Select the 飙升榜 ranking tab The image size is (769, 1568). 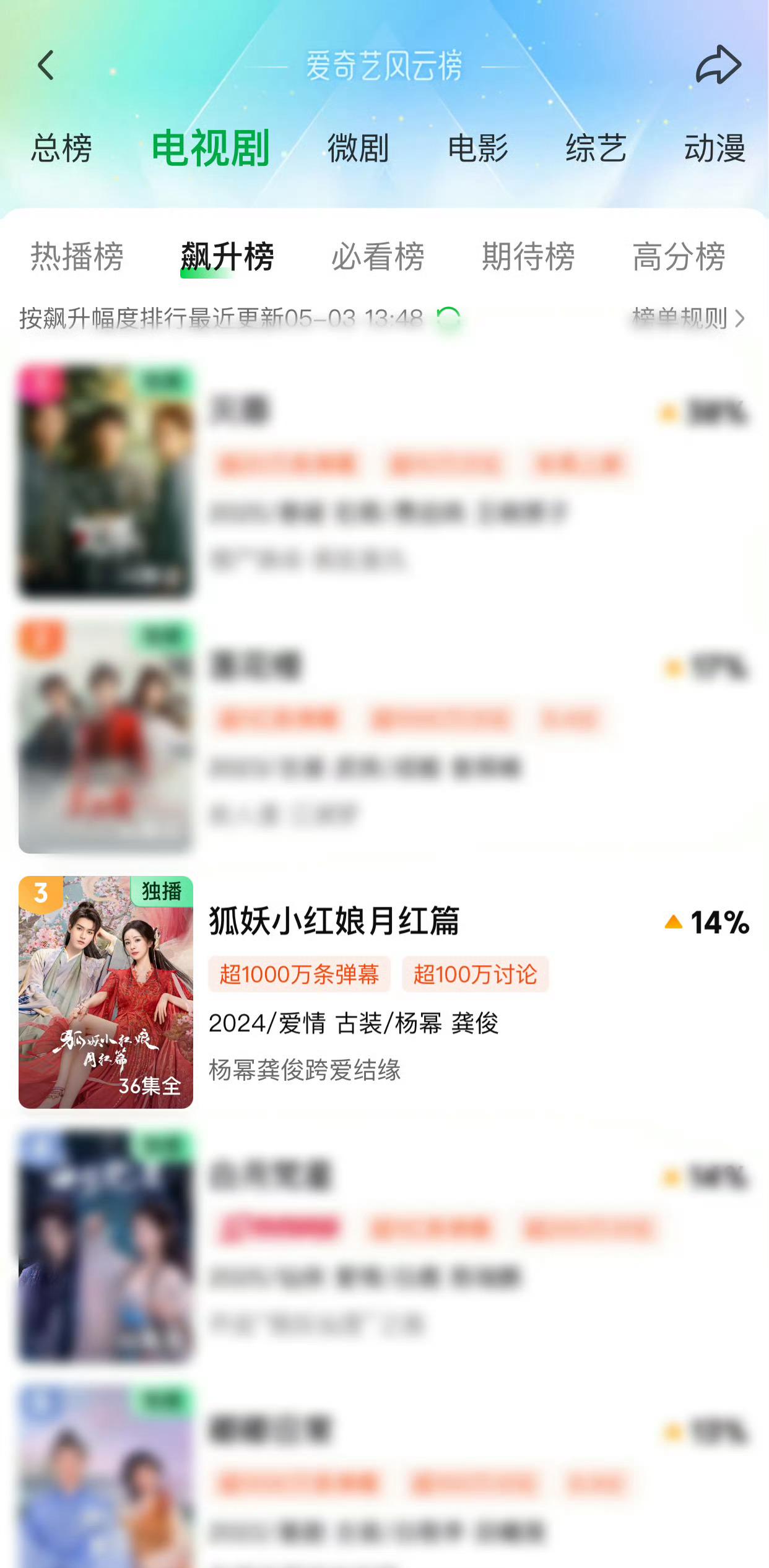(x=227, y=256)
